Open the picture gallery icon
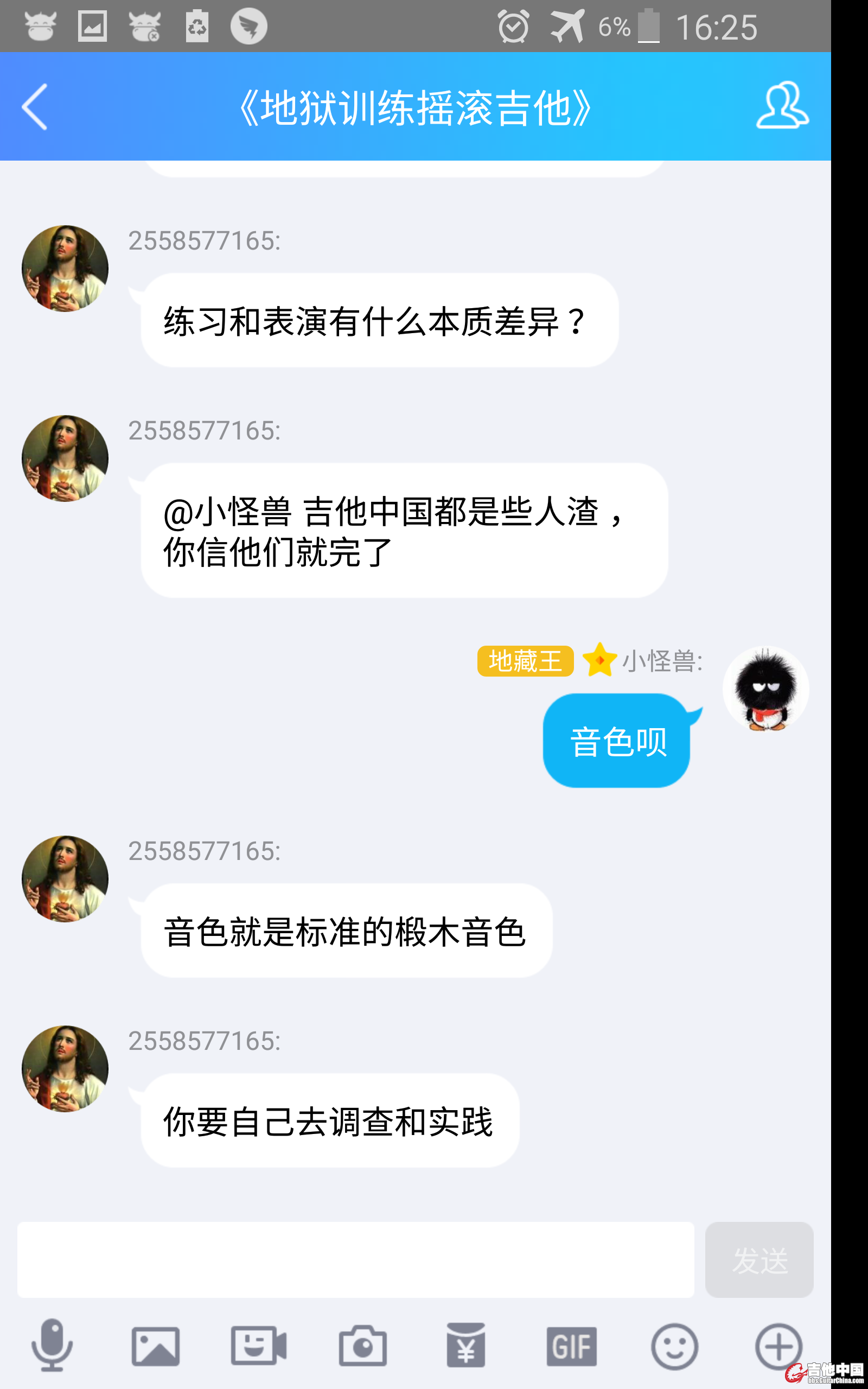Screen dimensions: 868x1389 tap(156, 1346)
